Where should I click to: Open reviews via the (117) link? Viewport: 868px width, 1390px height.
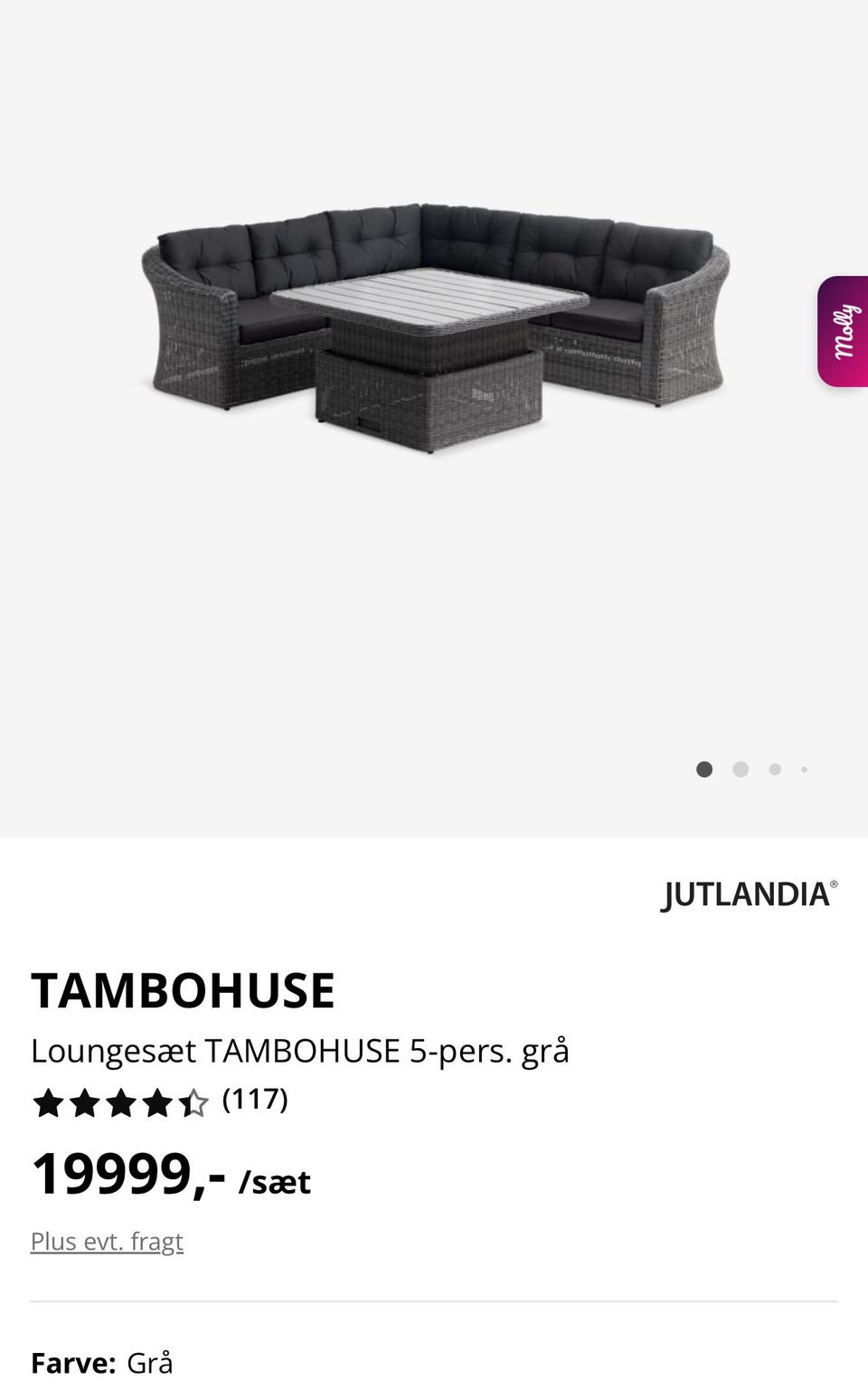click(x=255, y=1101)
